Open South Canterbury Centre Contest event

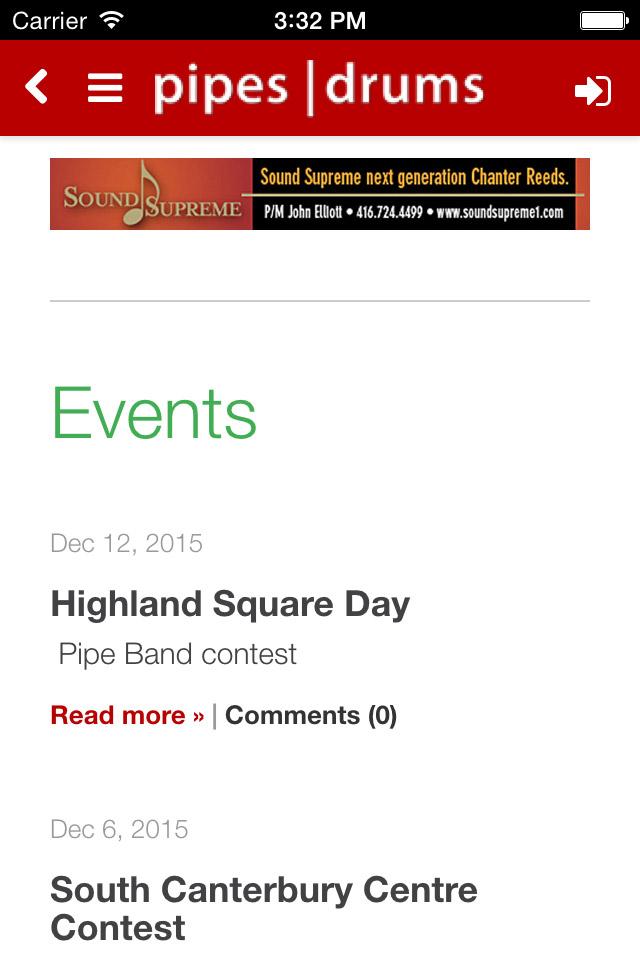(x=264, y=907)
